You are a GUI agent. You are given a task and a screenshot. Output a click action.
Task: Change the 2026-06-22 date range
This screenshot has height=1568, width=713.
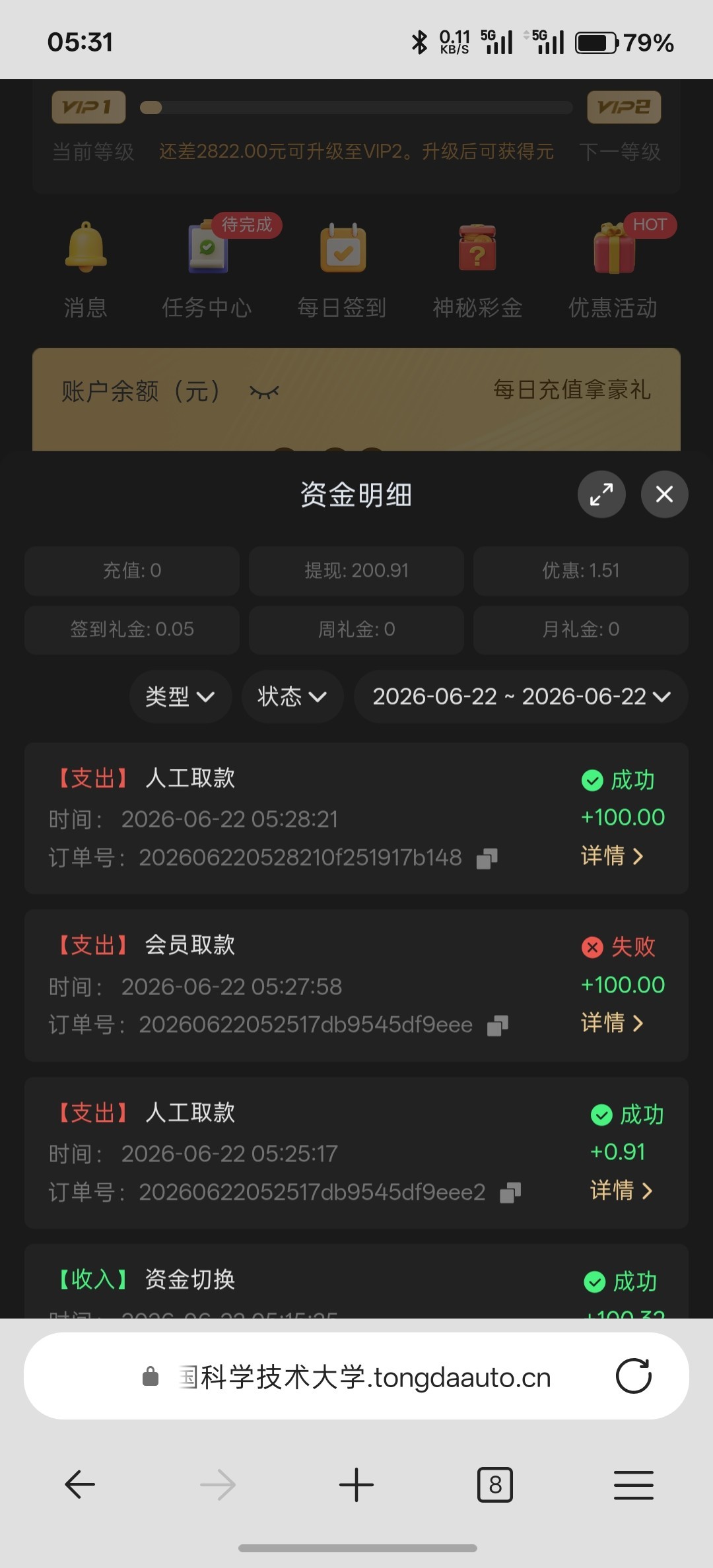coord(521,697)
